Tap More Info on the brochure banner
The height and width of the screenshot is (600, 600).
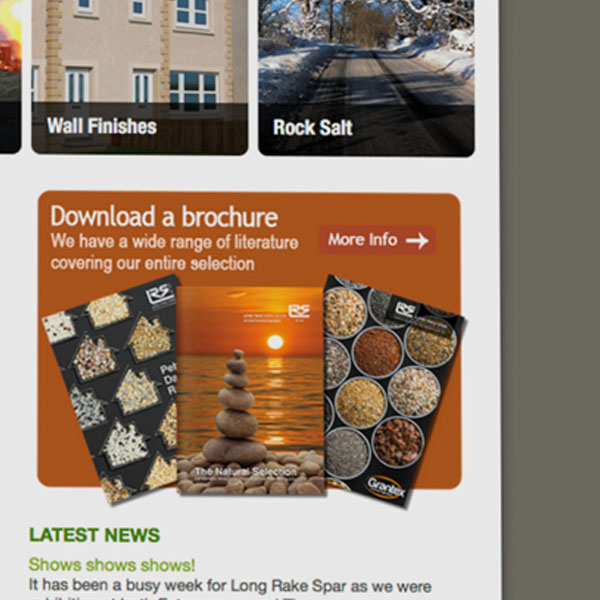click(x=377, y=240)
